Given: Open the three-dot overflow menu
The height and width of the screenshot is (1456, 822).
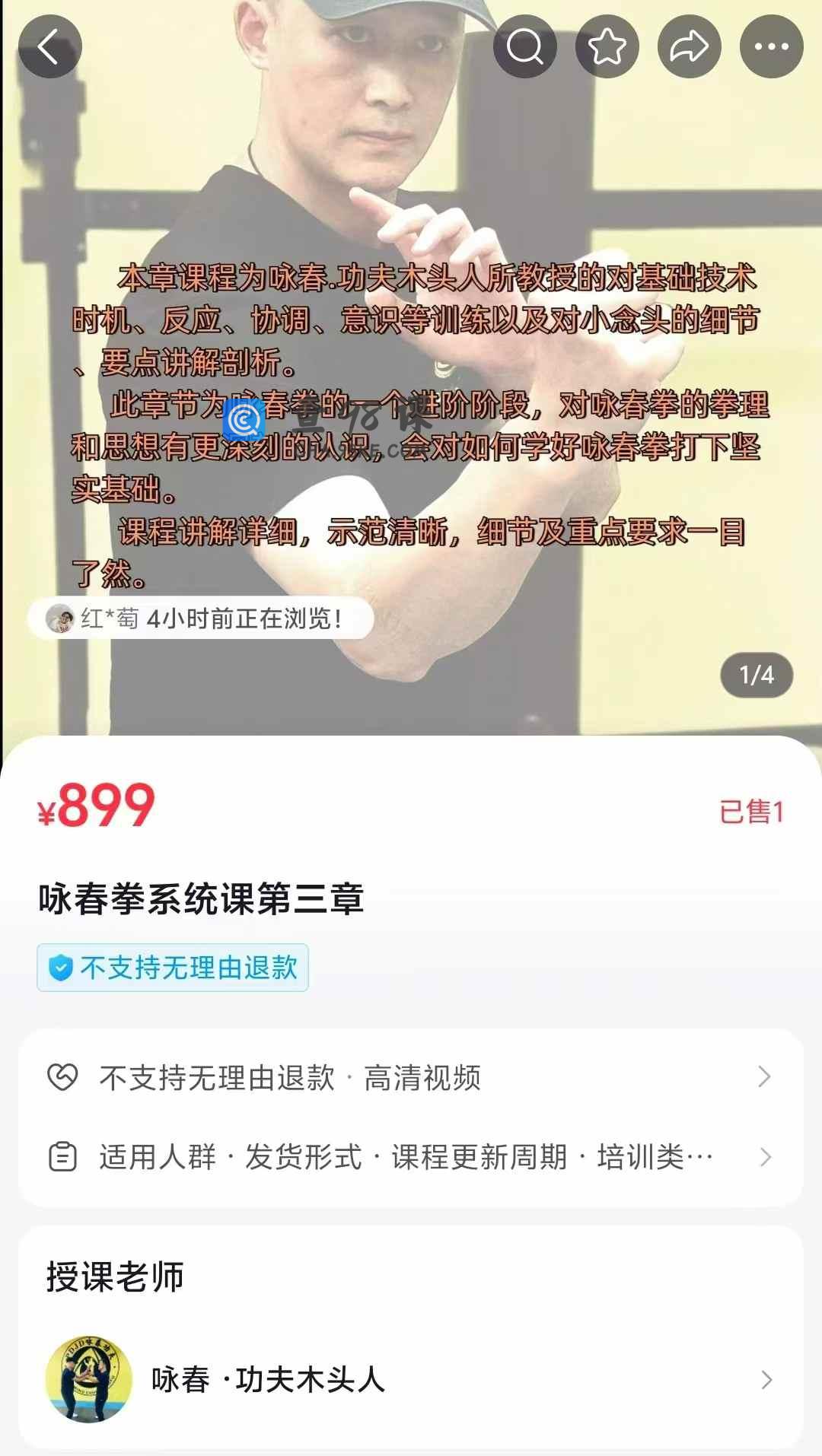Looking at the screenshot, I should [771, 46].
